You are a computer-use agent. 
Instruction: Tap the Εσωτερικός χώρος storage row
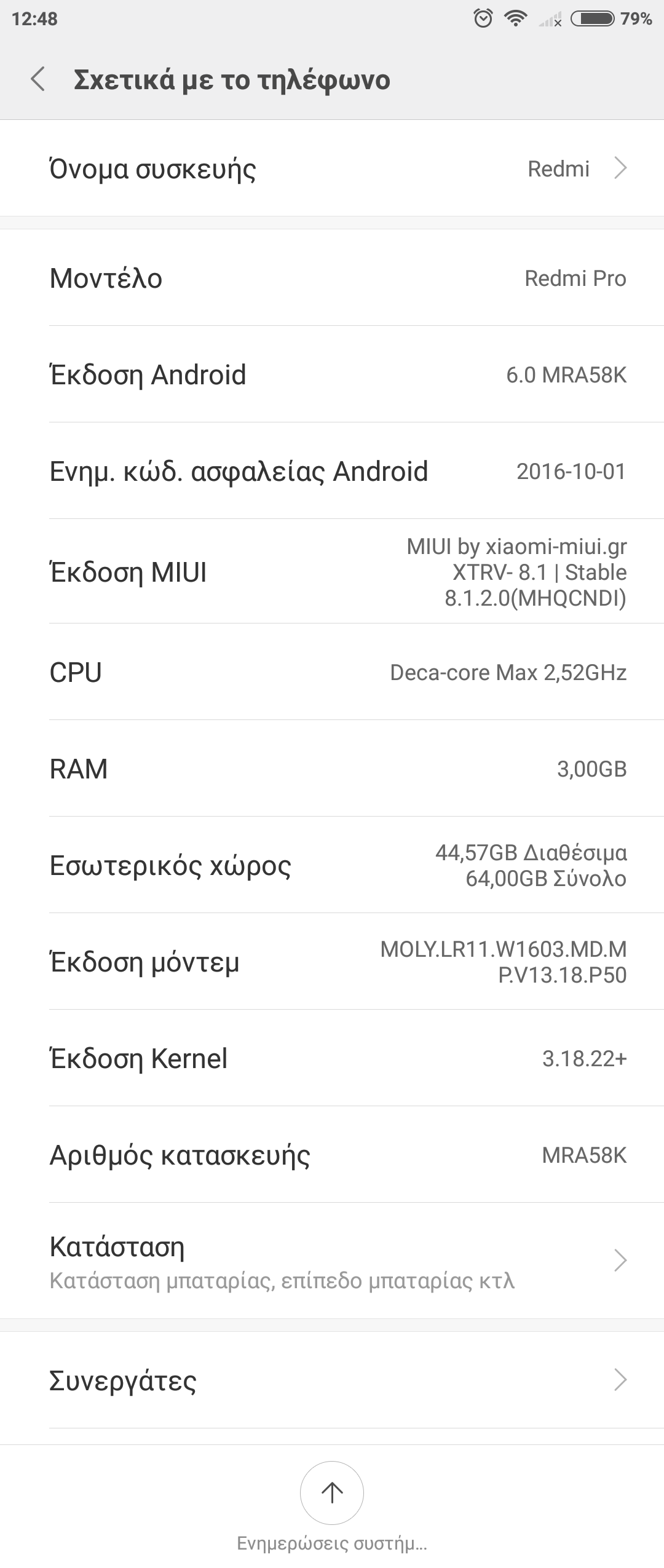coord(332,865)
